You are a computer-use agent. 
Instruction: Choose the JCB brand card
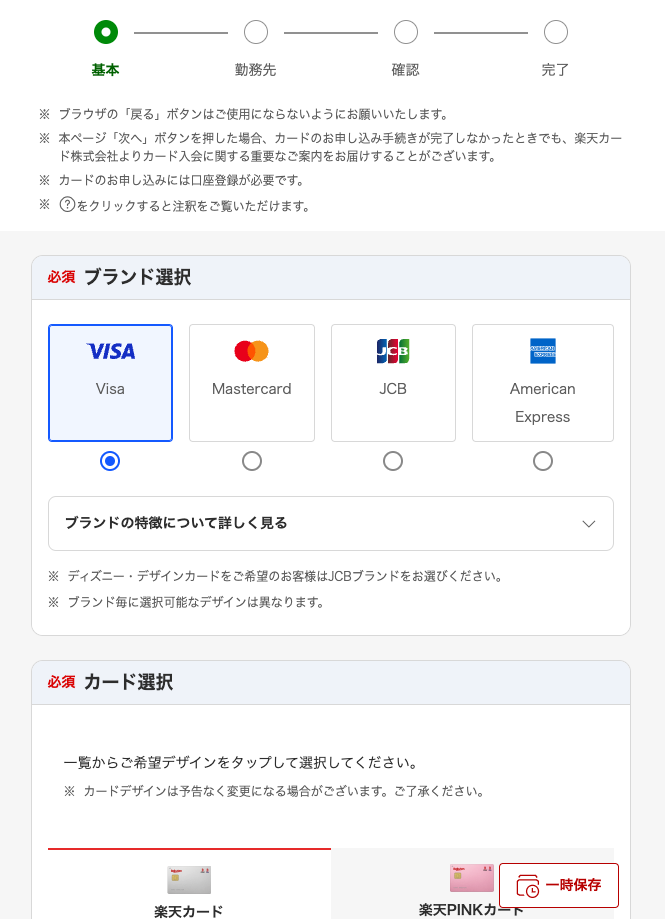coord(393,382)
